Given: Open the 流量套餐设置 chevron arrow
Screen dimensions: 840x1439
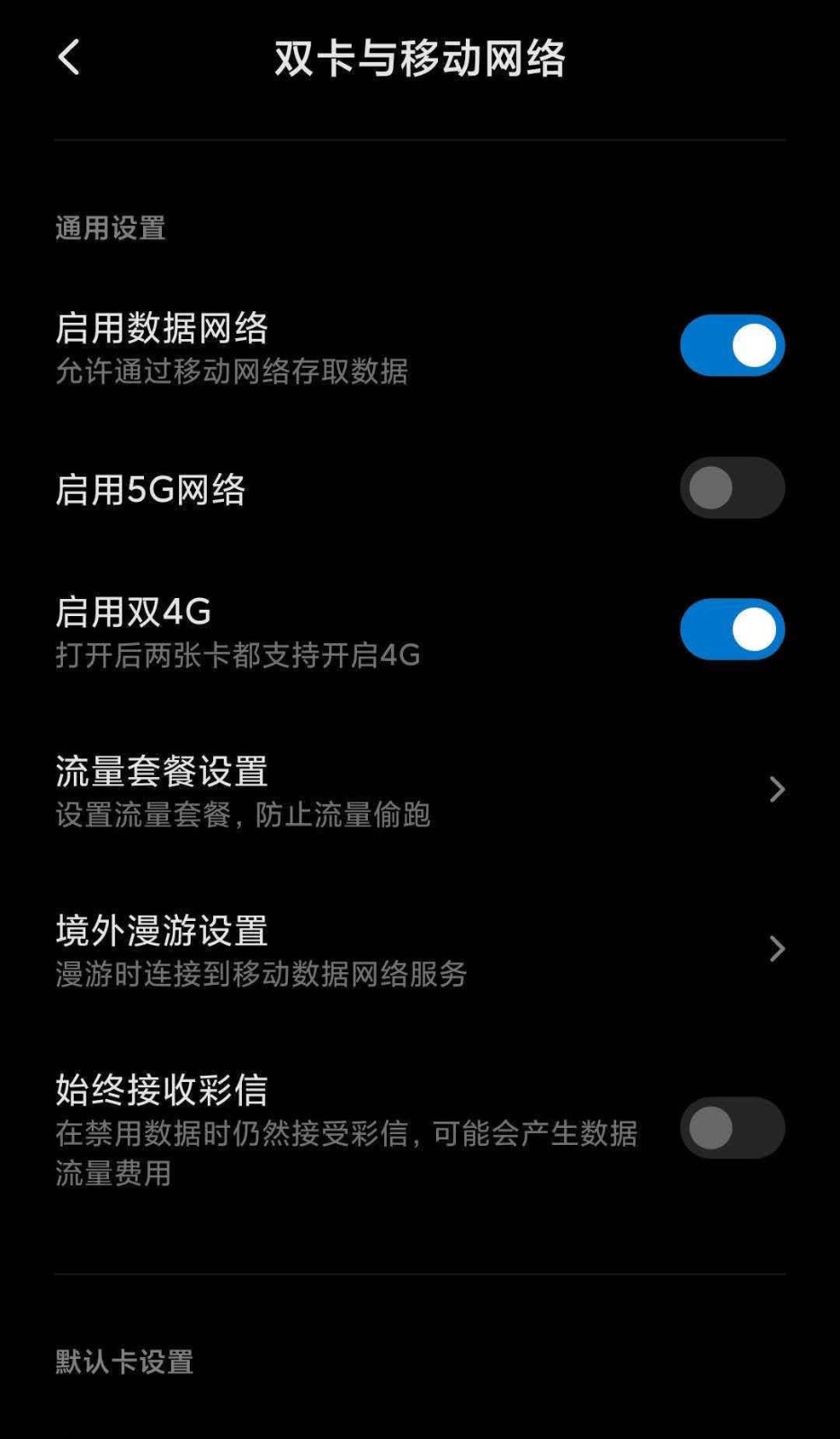Looking at the screenshot, I should [x=778, y=789].
